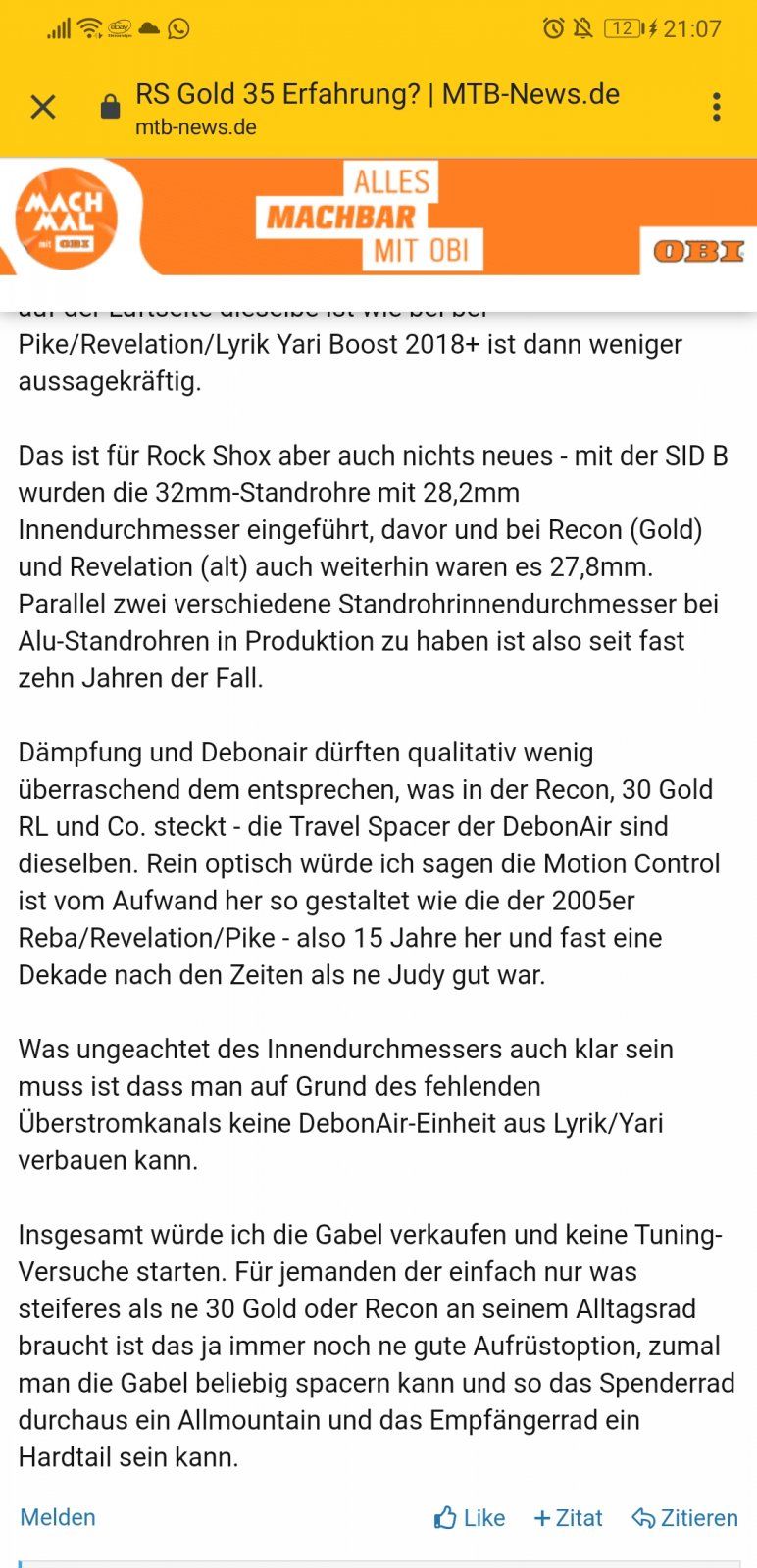
Task: Report this post via Melden
Action: [x=58, y=1517]
